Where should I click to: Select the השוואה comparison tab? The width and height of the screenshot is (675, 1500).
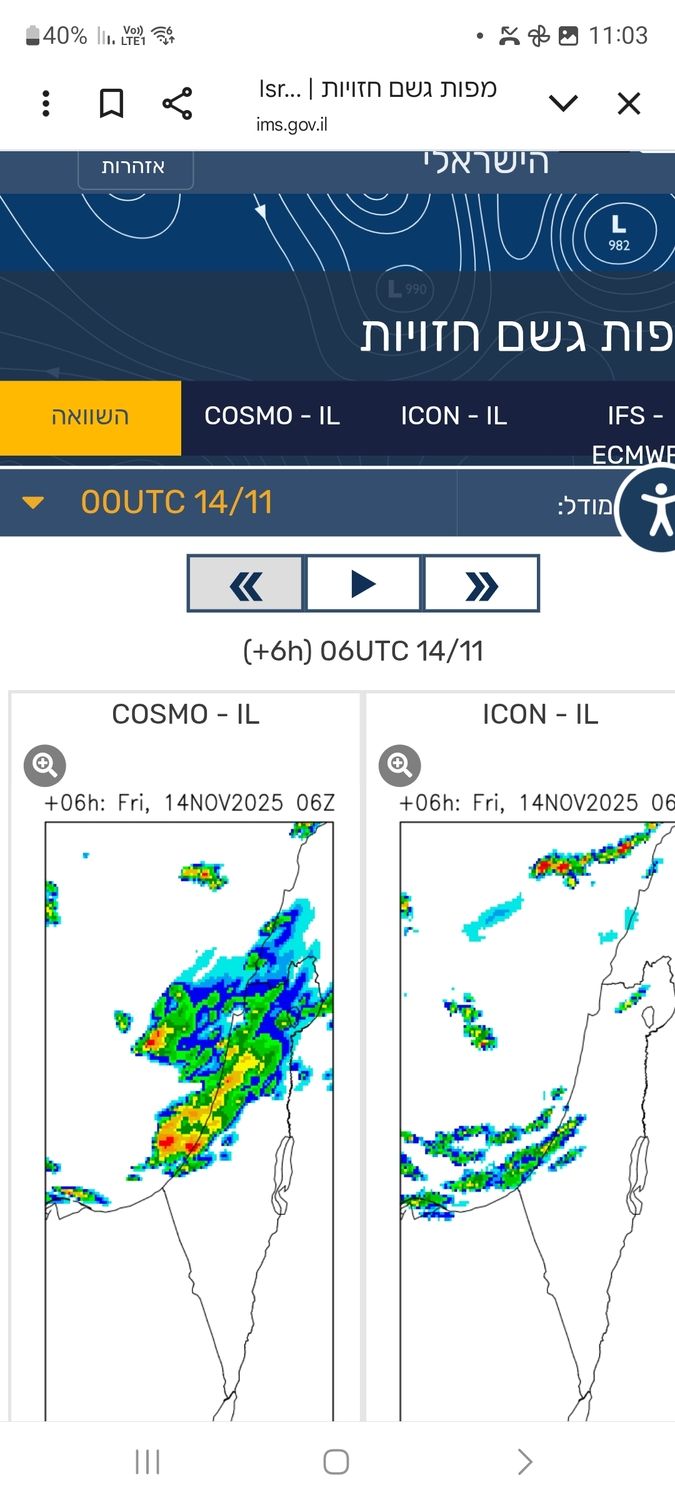(90, 417)
